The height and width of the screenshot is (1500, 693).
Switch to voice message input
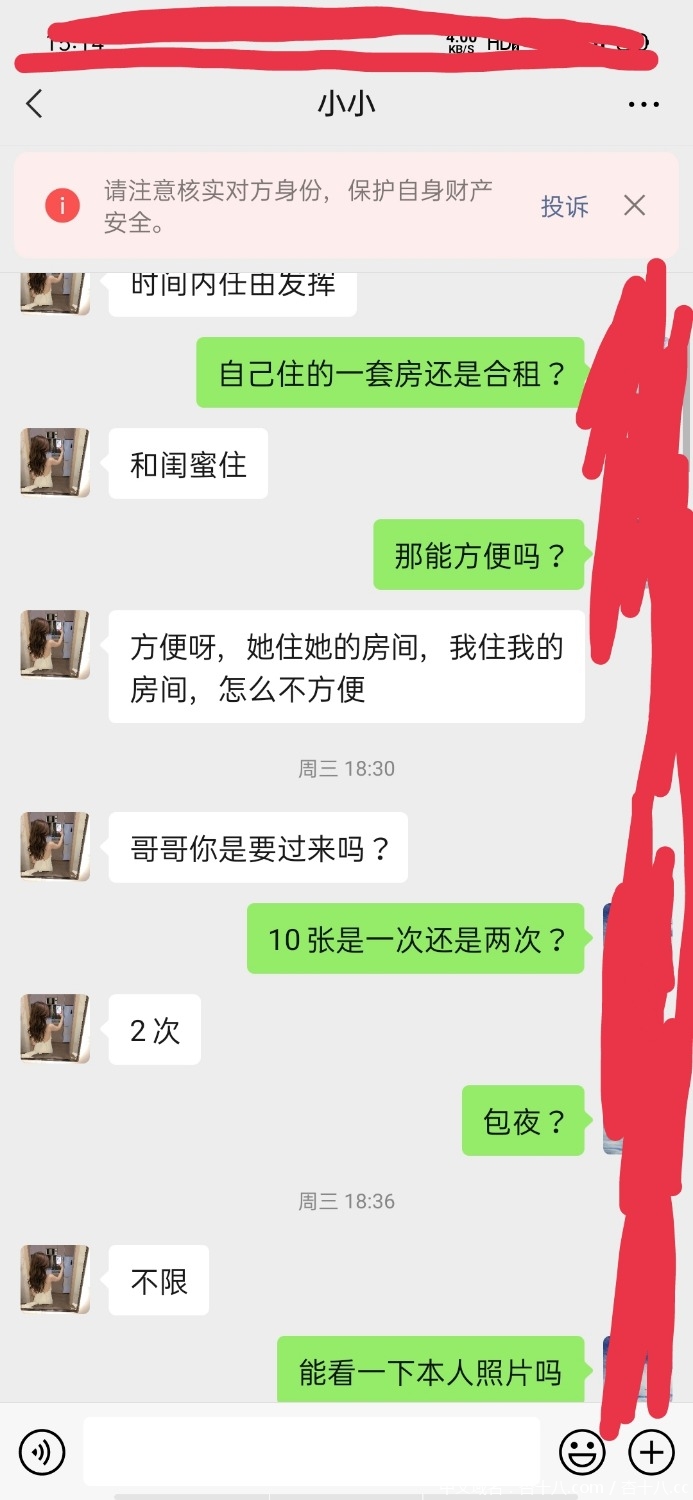pos(42,1451)
